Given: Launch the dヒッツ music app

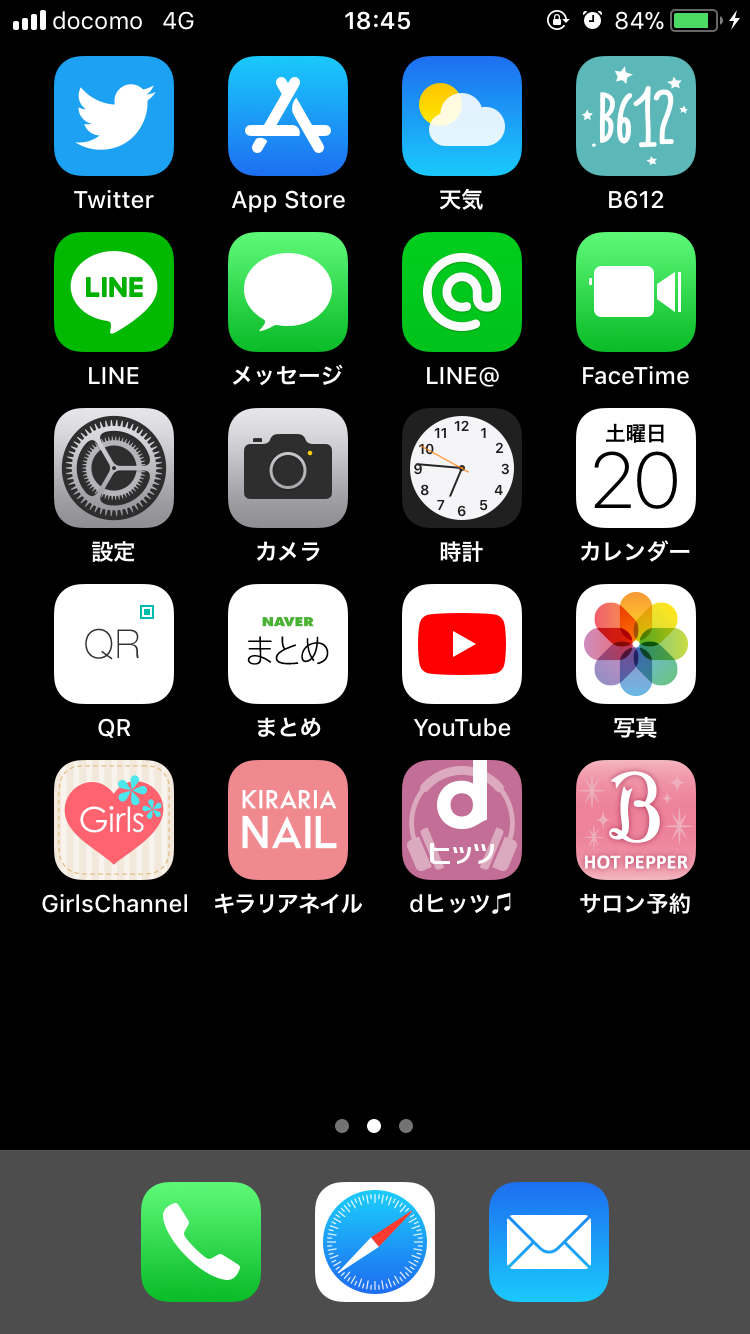Looking at the screenshot, I should (462, 820).
